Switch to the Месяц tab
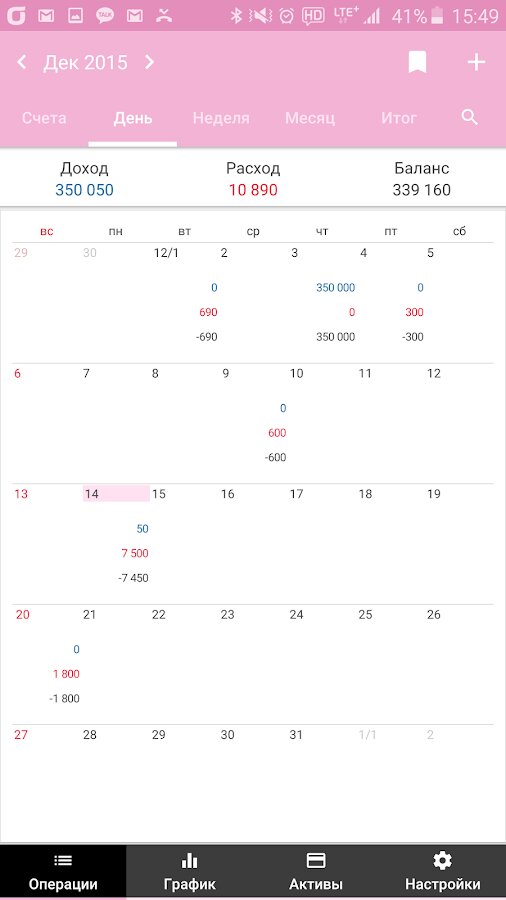 pyautogui.click(x=310, y=118)
